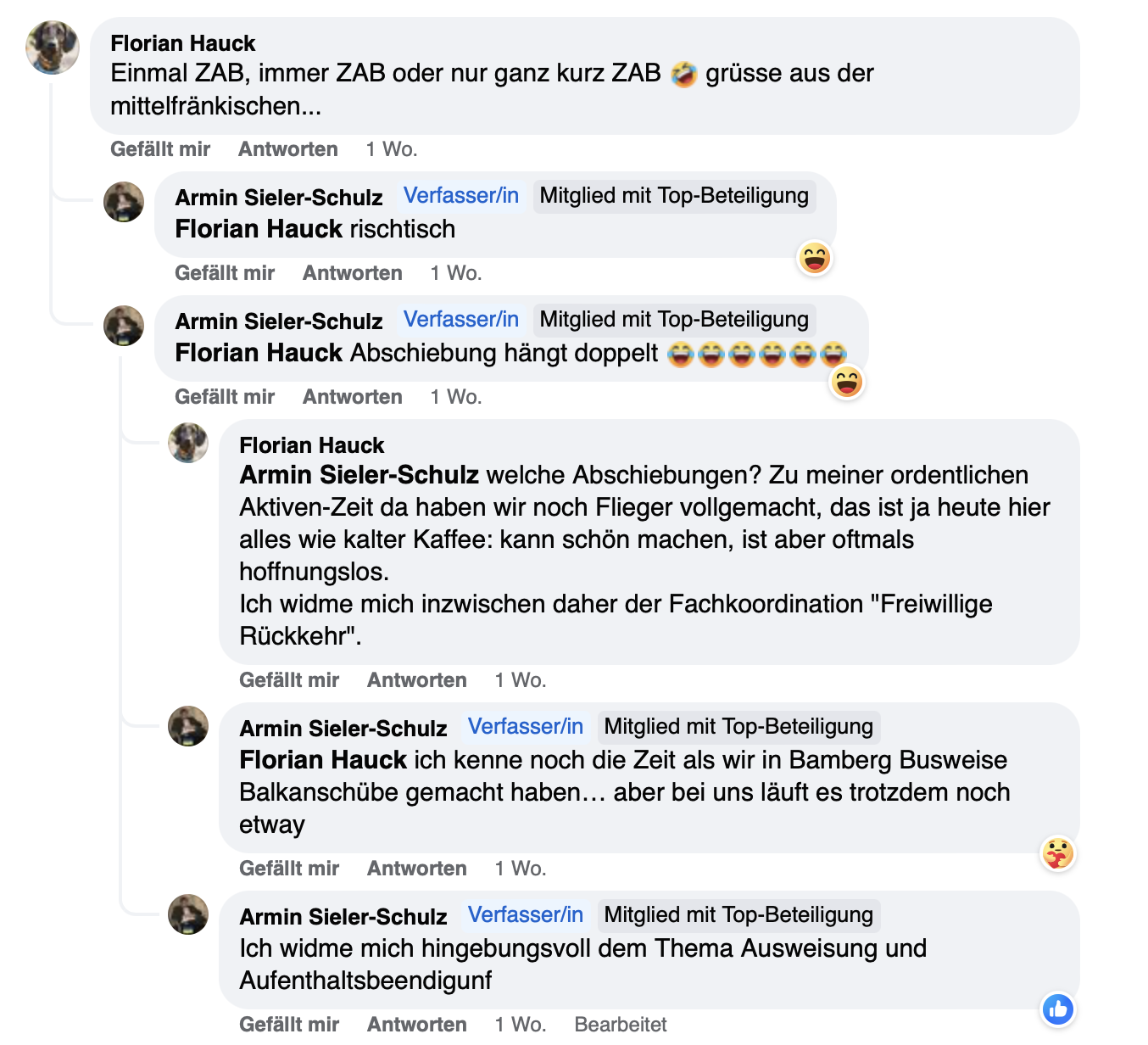This screenshot has width=1148, height=1045.
Task: Reply to Florian Hauck's 'Einmal ZAB' comment
Action: pyautogui.click(x=287, y=149)
